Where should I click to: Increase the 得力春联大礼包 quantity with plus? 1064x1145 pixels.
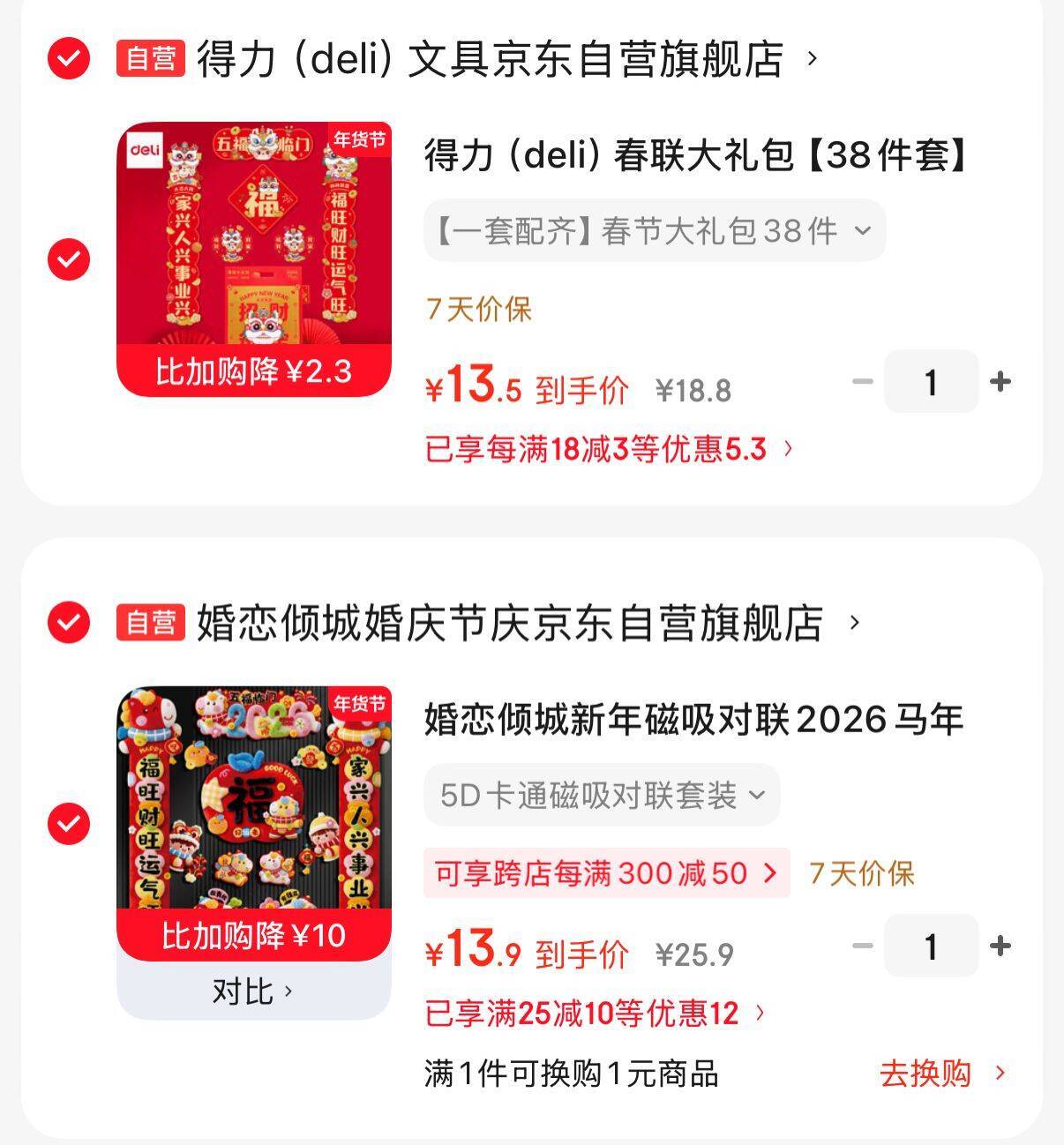[x=1000, y=382]
